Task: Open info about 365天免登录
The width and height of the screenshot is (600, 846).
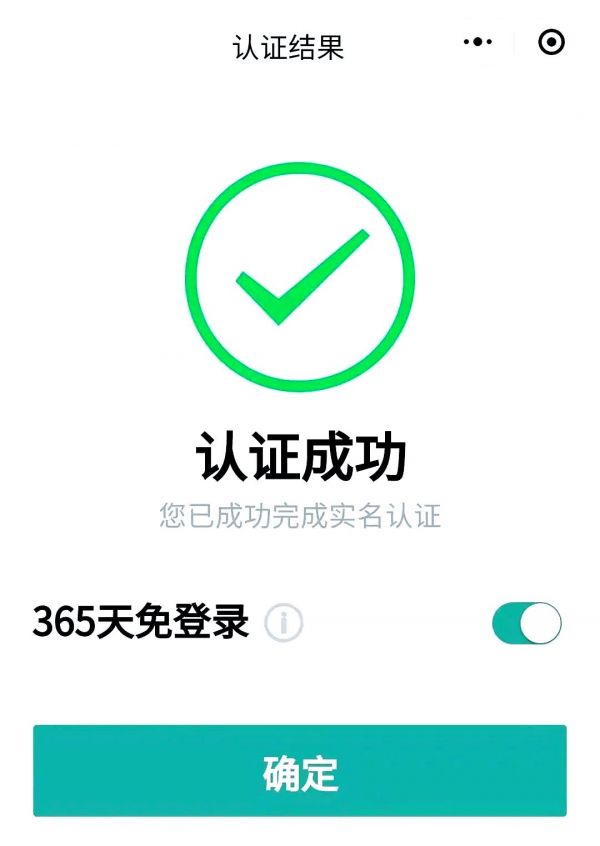Action: tap(284, 623)
